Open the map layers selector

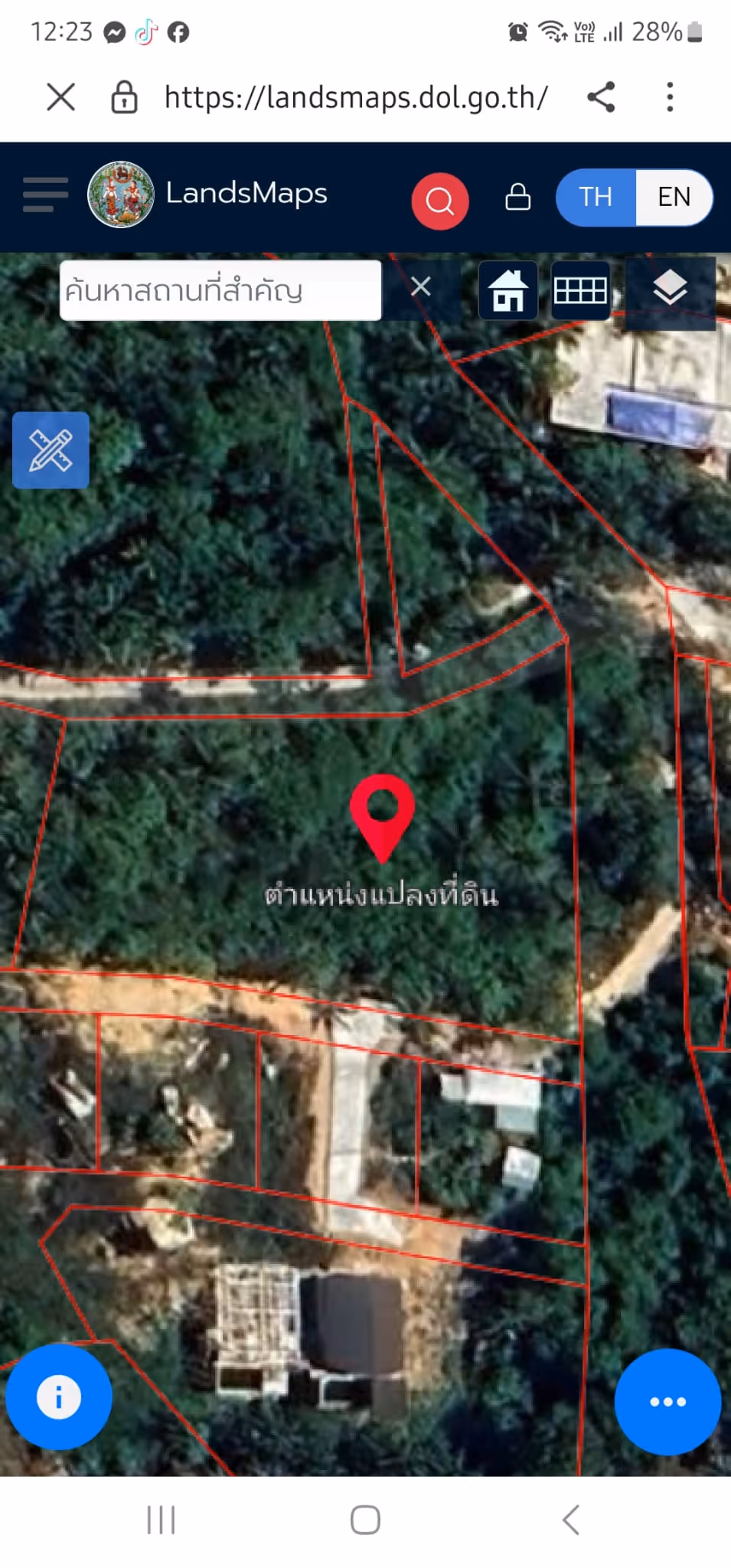pos(670,290)
